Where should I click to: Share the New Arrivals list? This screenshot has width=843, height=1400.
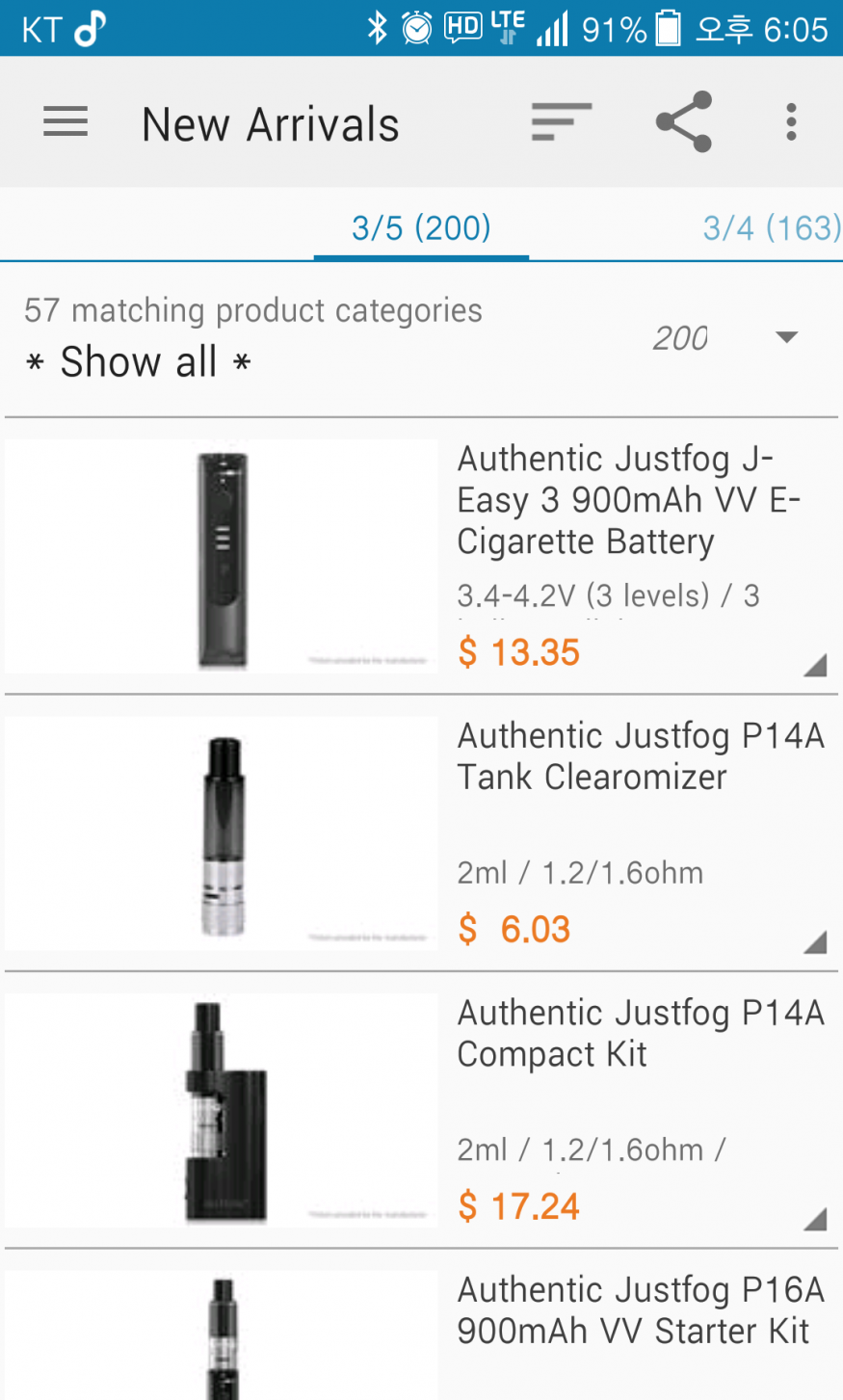pos(683,122)
